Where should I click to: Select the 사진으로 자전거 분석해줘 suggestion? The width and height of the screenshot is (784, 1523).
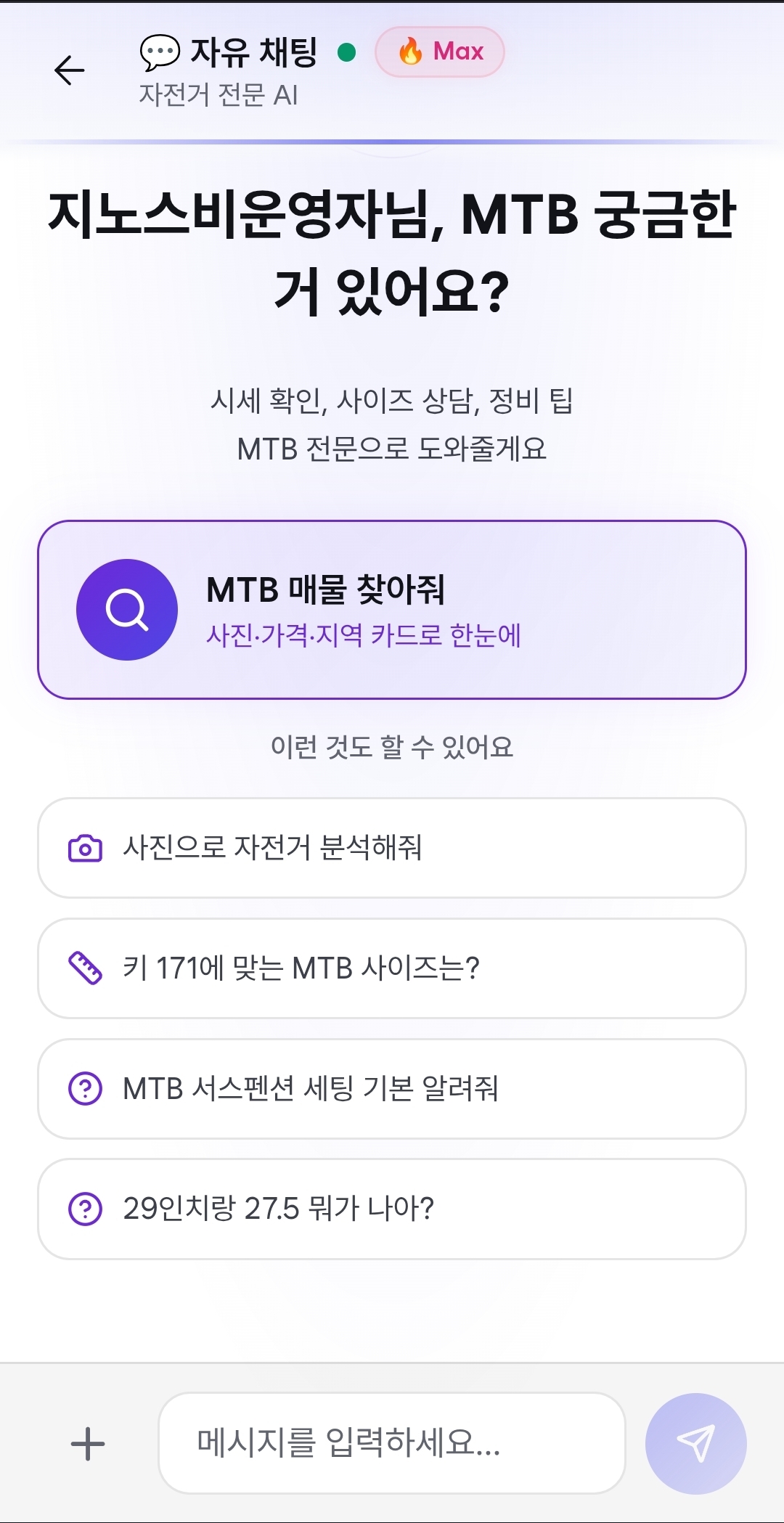coord(392,849)
